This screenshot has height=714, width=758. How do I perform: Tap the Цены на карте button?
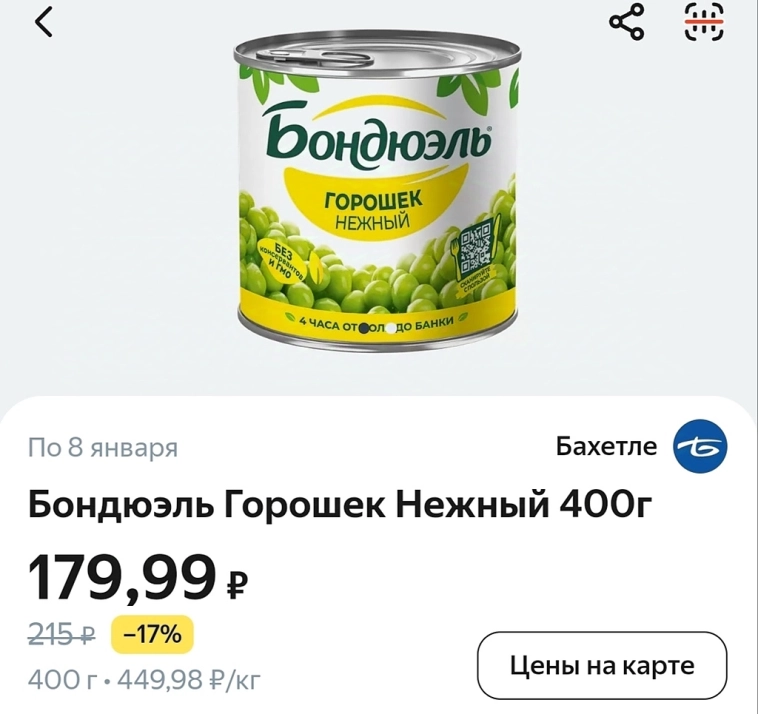(602, 665)
